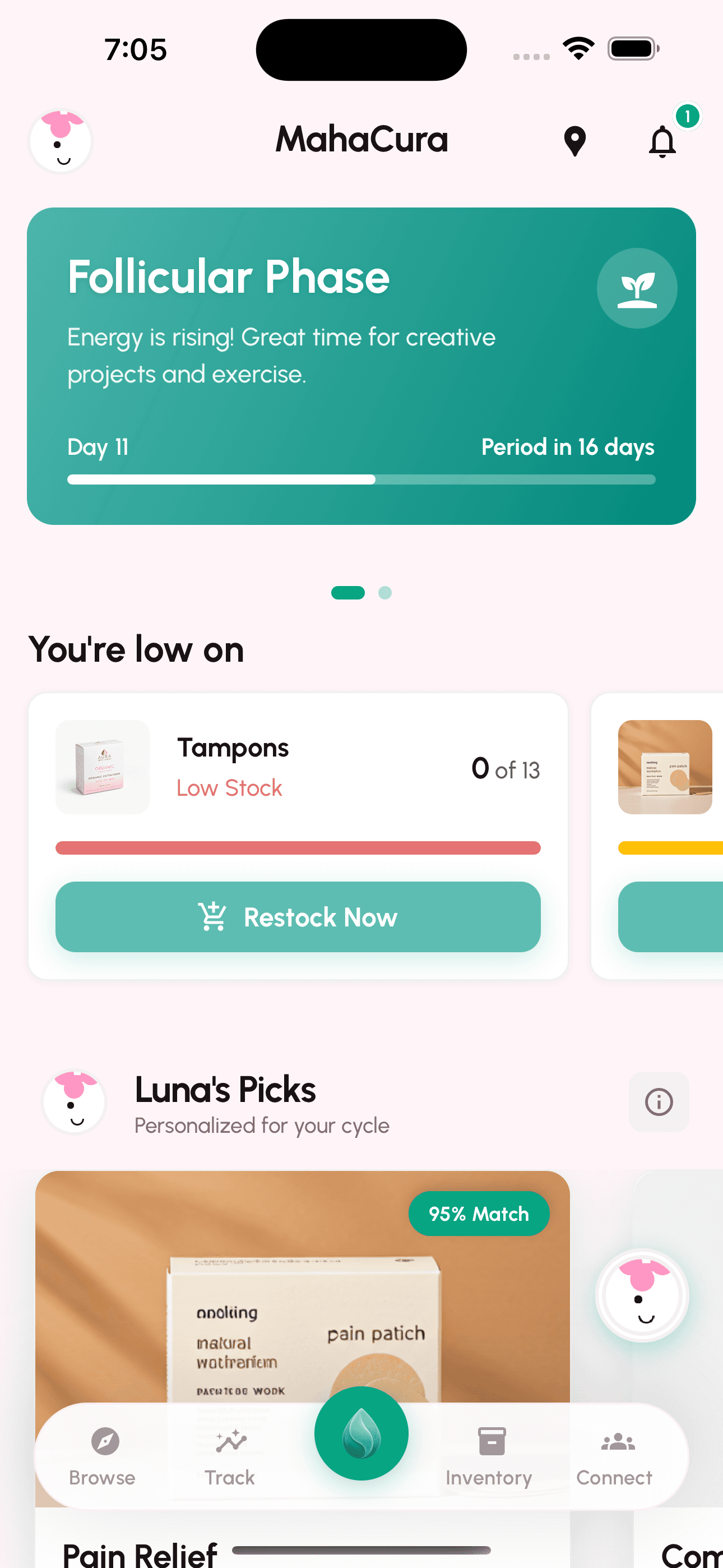Tap the central teal water drop button
723x1568 pixels.
(361, 1433)
